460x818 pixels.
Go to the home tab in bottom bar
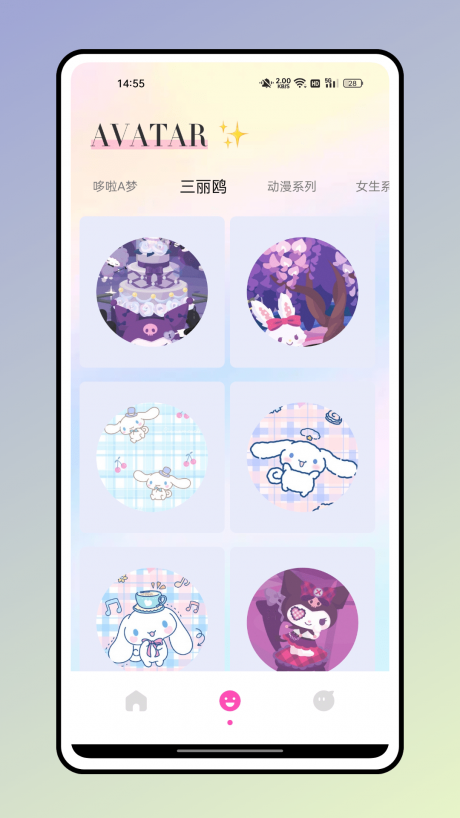(x=136, y=701)
